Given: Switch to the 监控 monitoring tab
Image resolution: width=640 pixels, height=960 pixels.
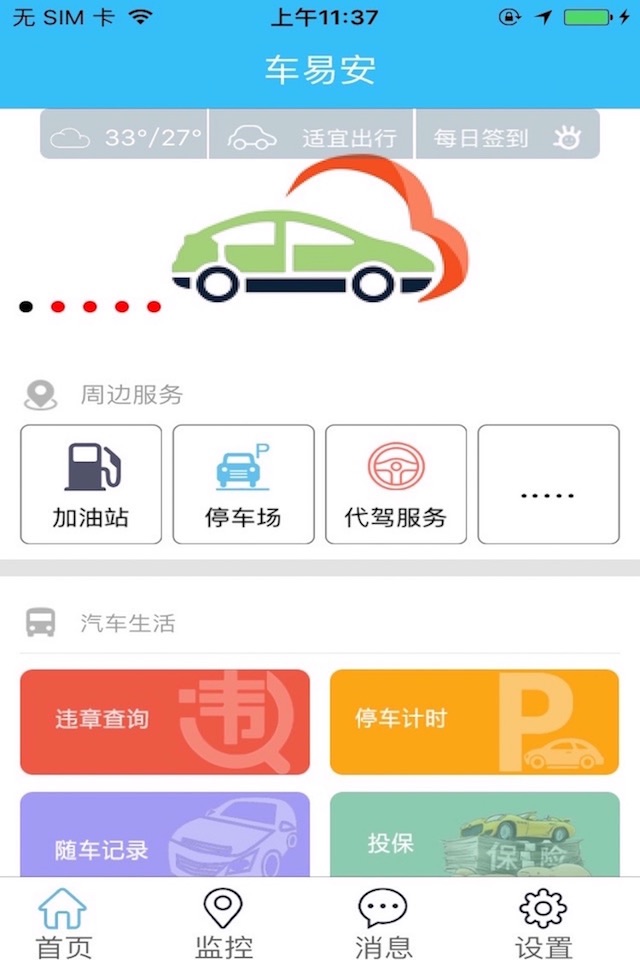Looking at the screenshot, I should (224, 921).
